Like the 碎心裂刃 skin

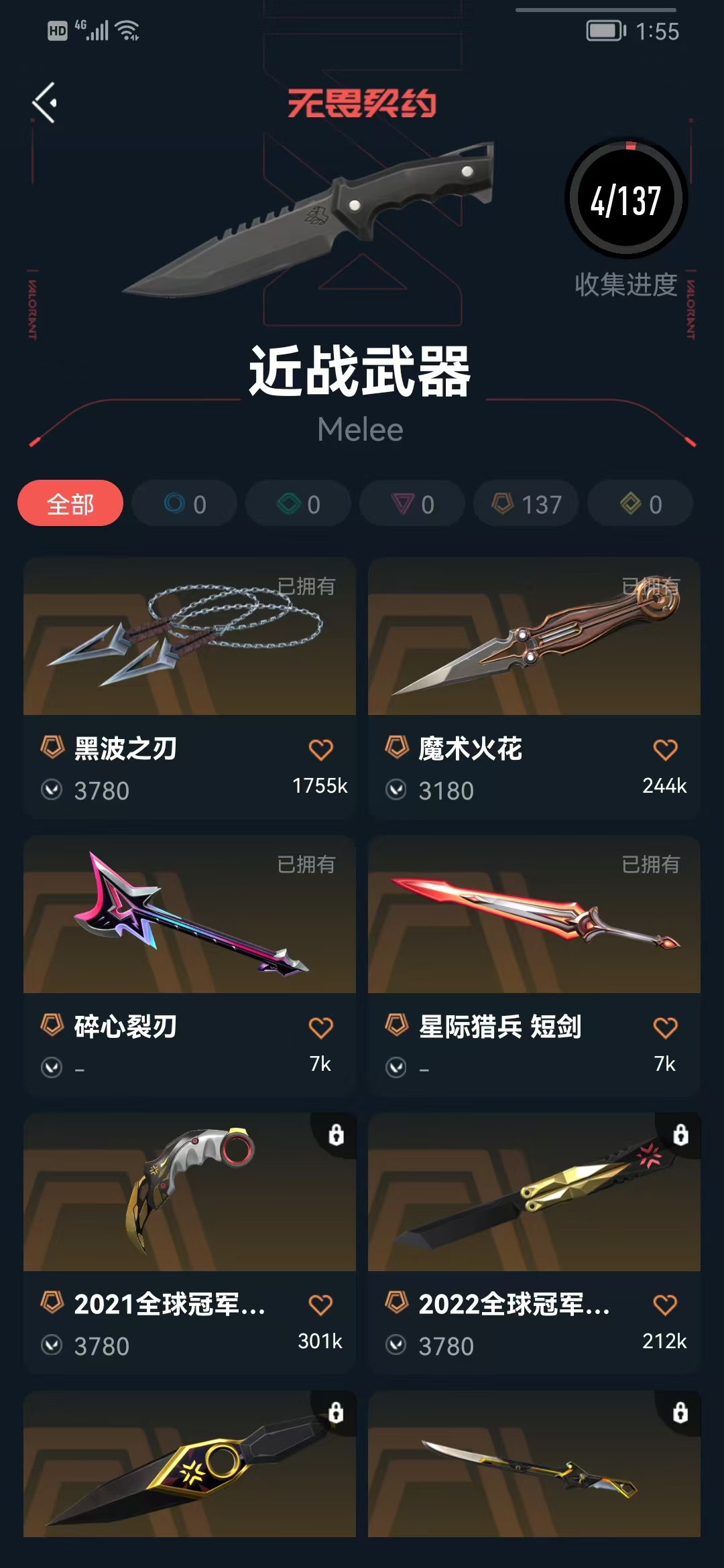320,1027
